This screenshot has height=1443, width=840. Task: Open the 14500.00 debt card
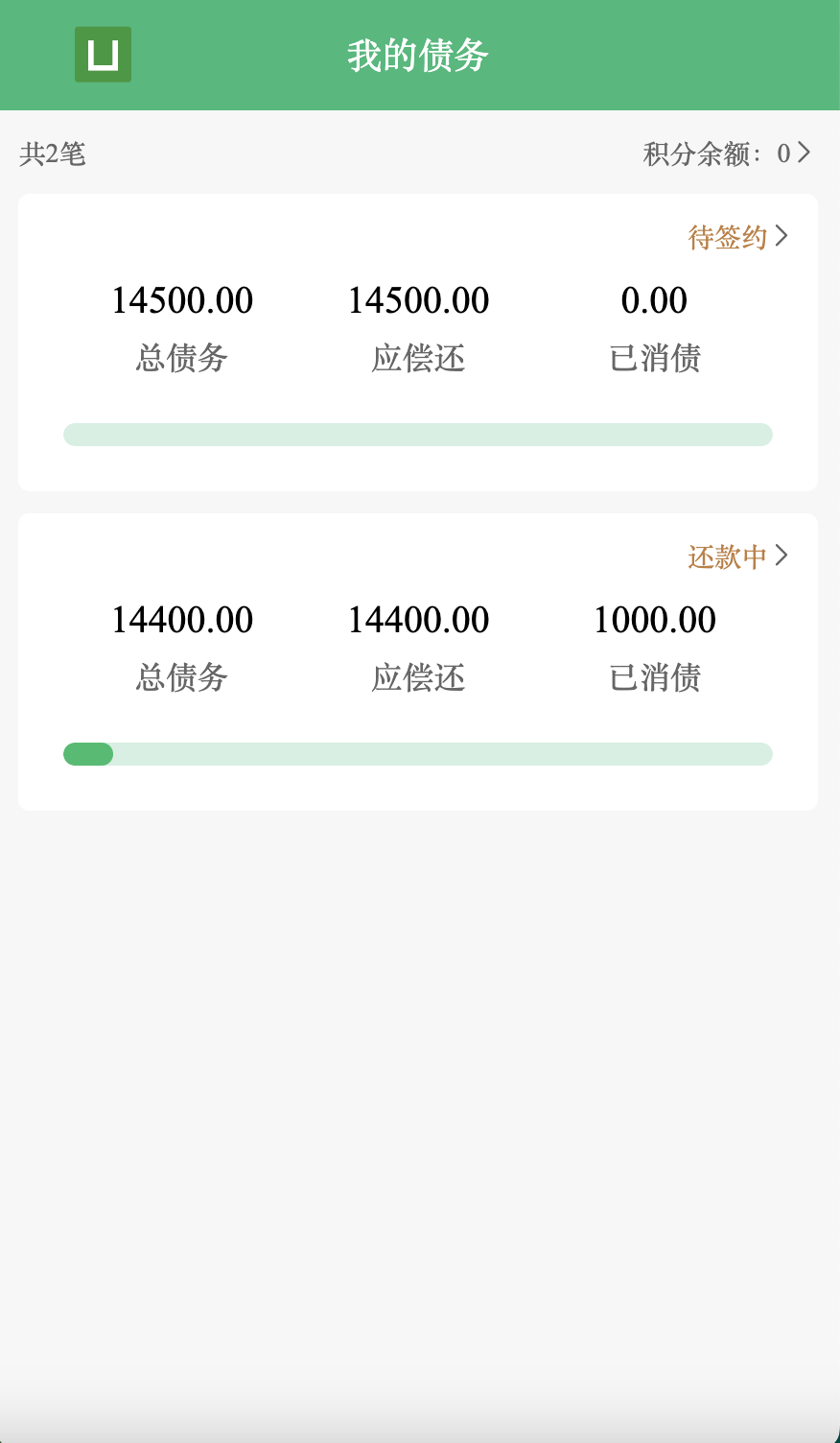[x=418, y=343]
